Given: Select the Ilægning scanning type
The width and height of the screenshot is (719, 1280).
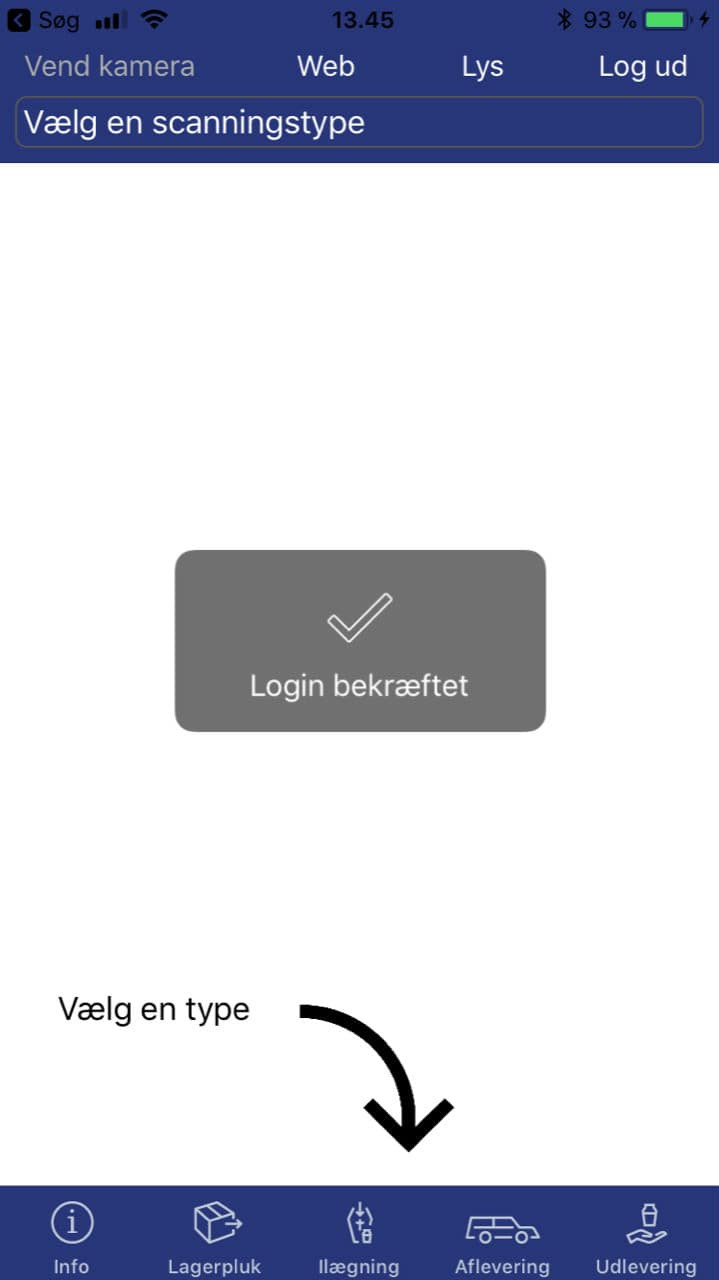Looking at the screenshot, I should point(359,1237).
